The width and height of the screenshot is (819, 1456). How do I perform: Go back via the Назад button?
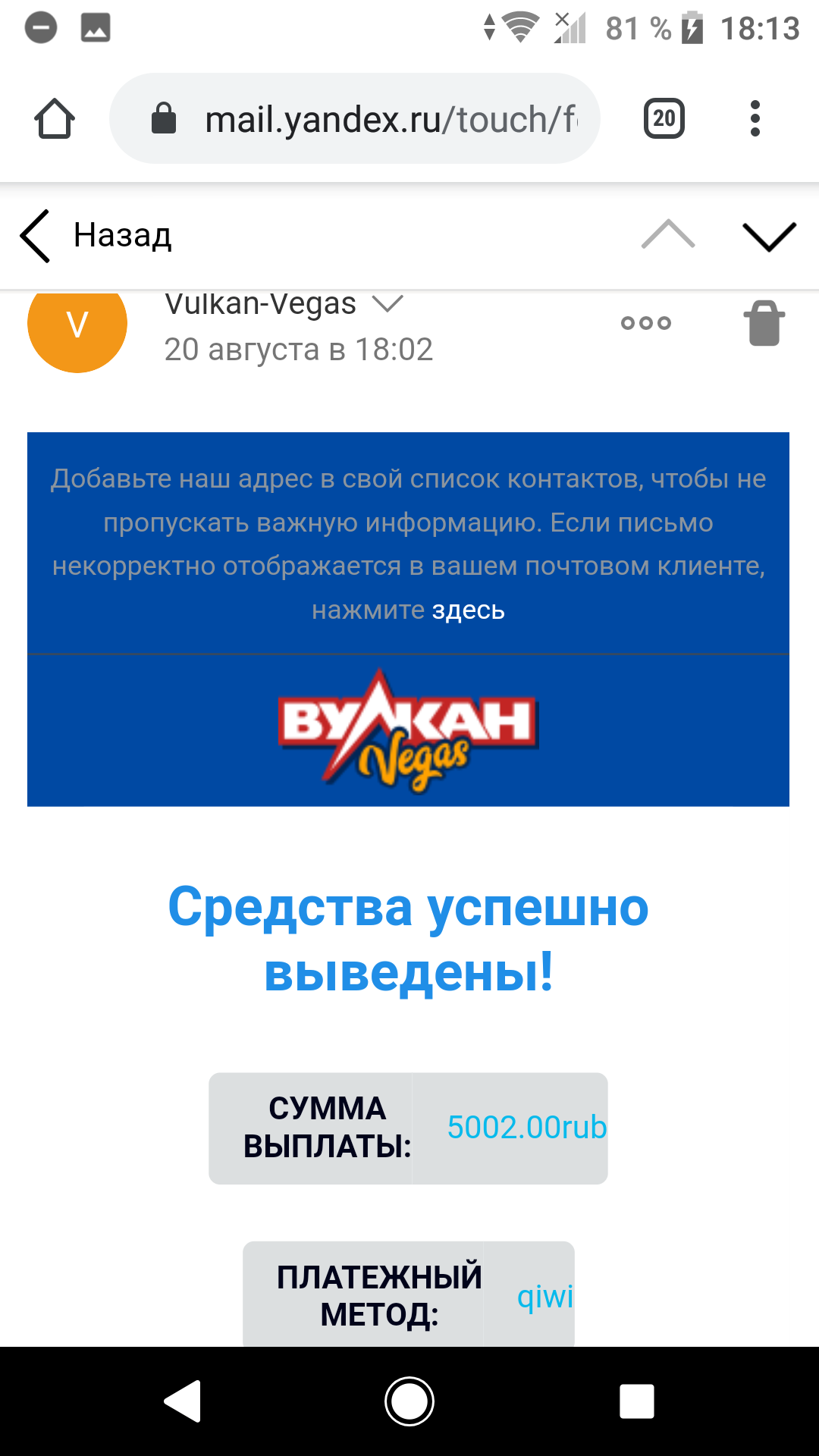click(x=97, y=236)
